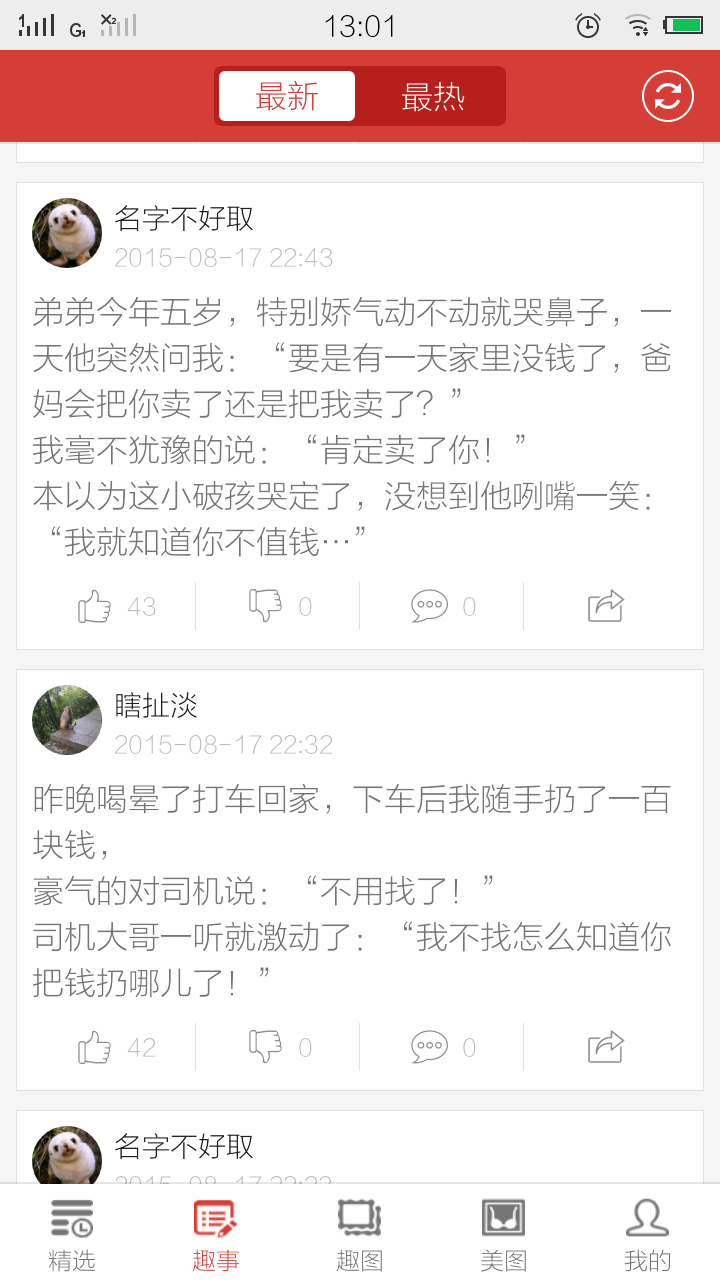Share the 弟弟今年五岁 post

[x=605, y=606]
